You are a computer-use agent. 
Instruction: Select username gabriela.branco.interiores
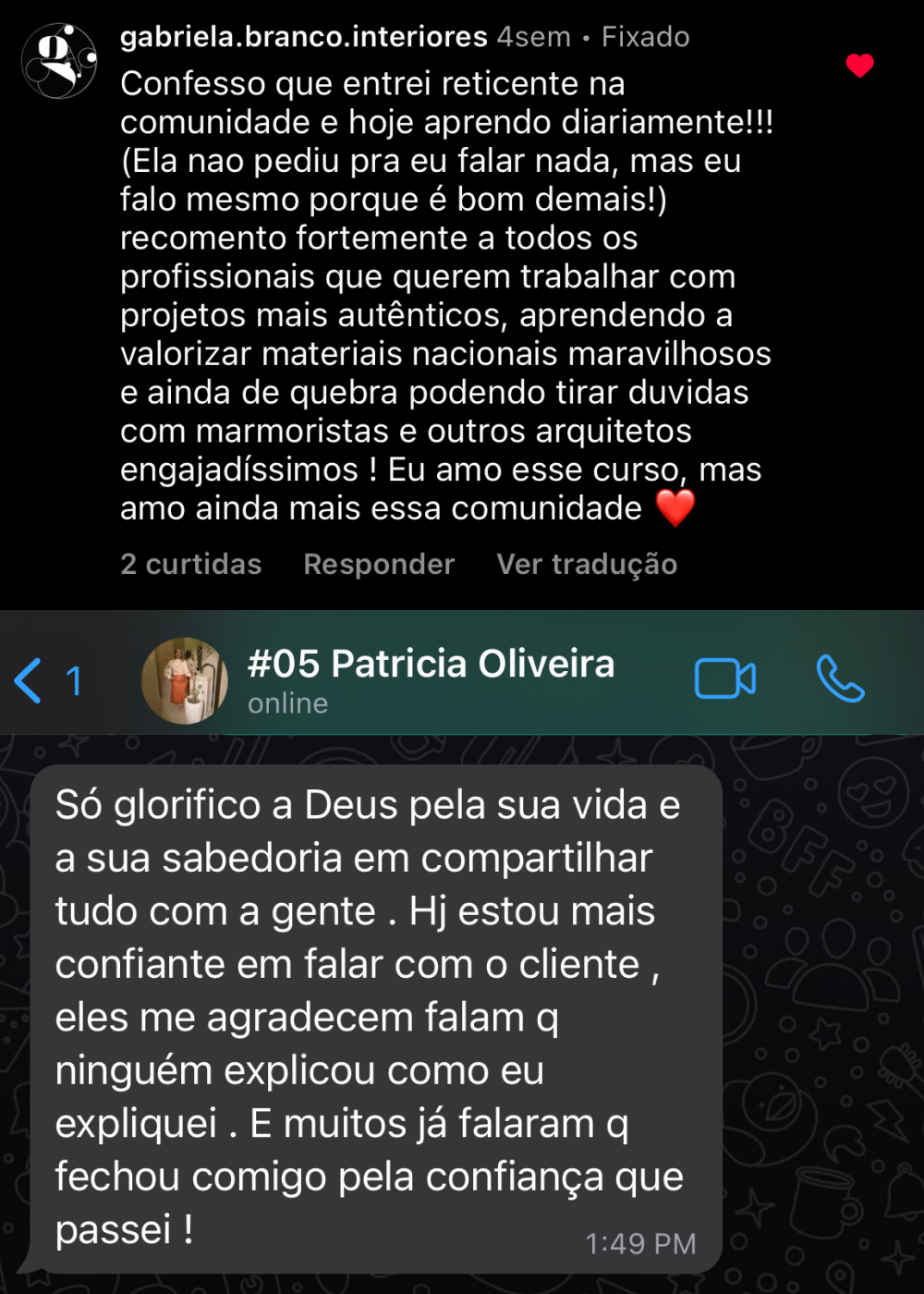pyautogui.click(x=304, y=37)
